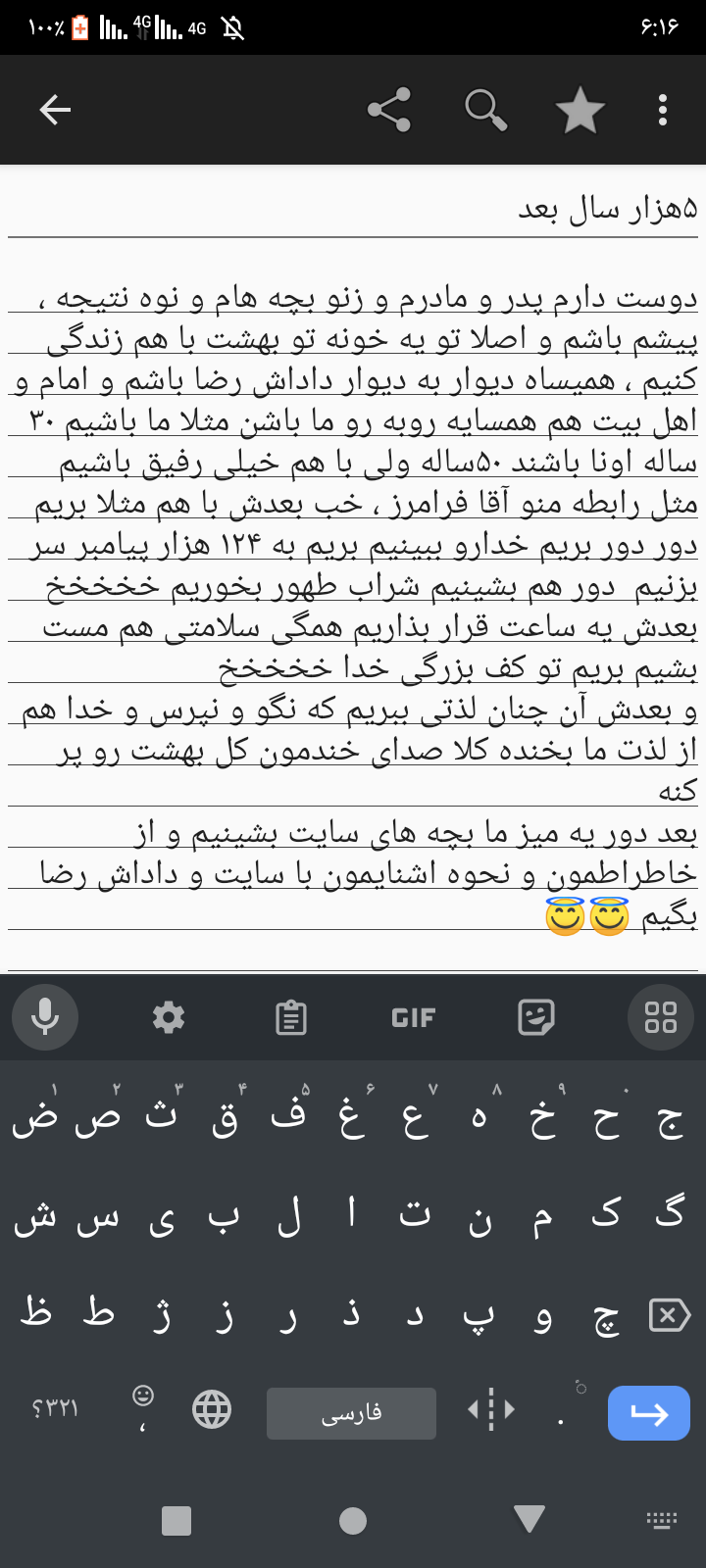Tap the home button in navigation bar
This screenshot has width=706, height=1568.
pyautogui.click(x=353, y=1521)
